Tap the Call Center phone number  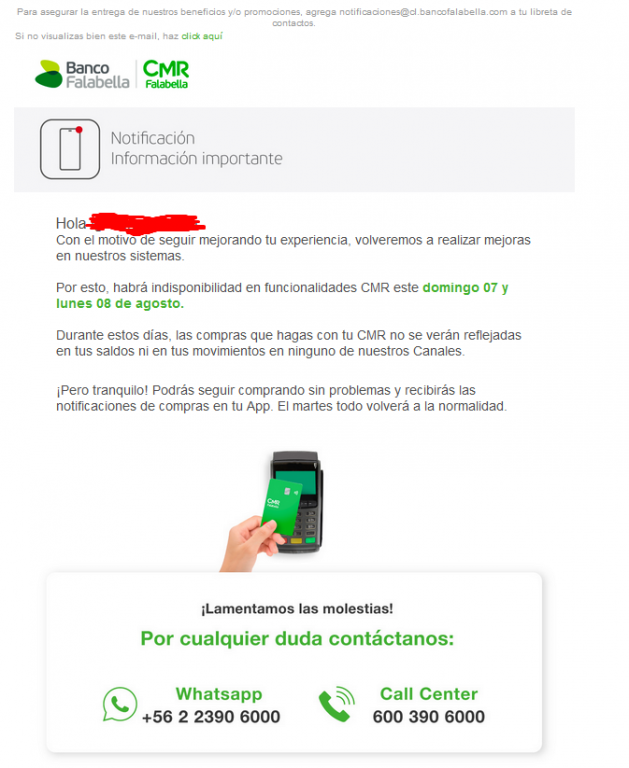(x=428, y=717)
